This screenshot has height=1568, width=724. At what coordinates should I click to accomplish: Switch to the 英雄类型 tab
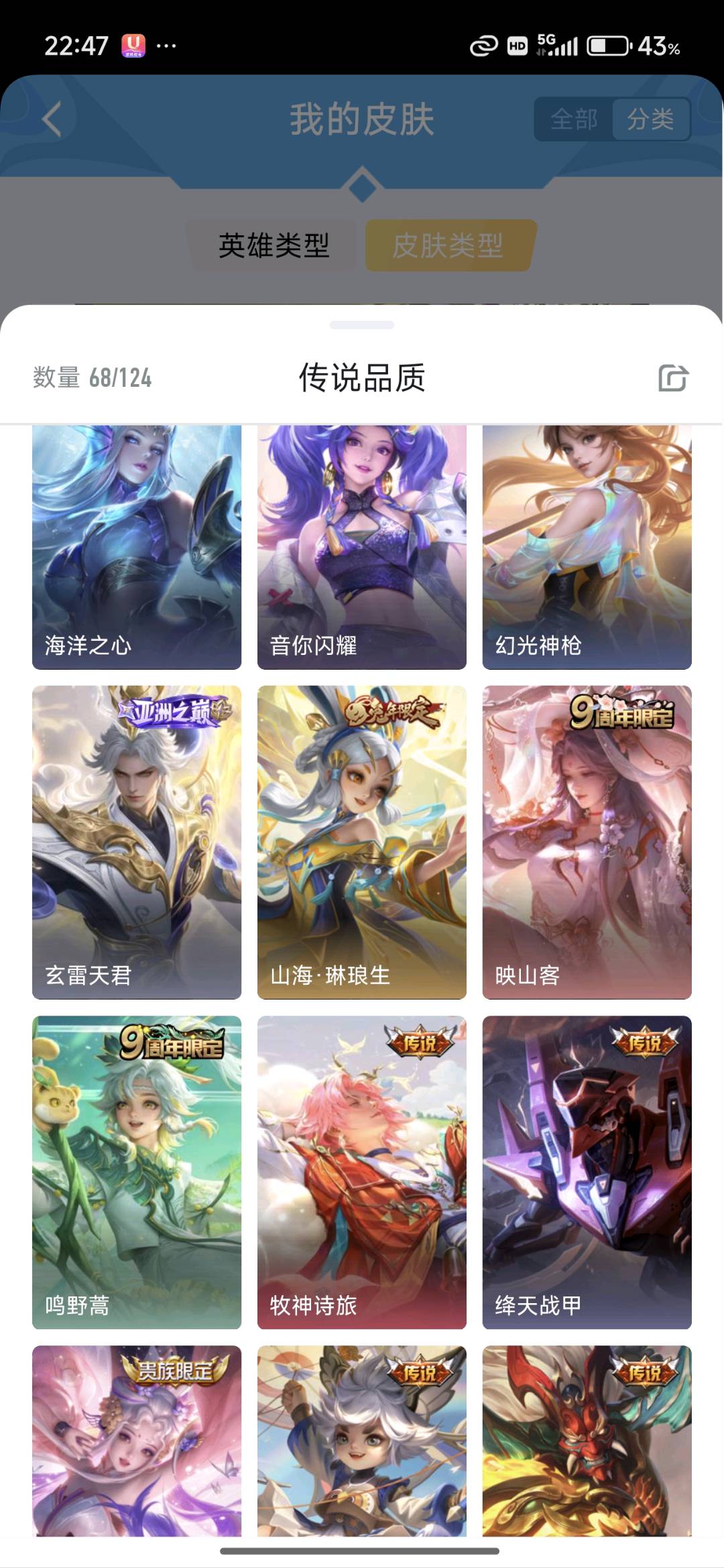pyautogui.click(x=274, y=245)
